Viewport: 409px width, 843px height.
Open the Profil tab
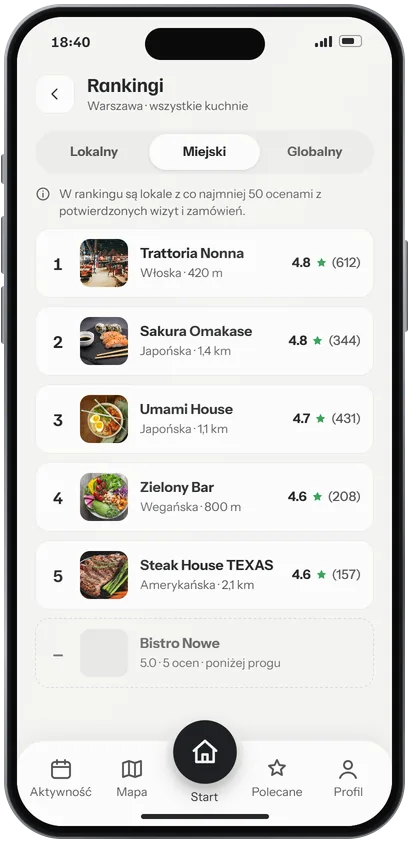pos(348,778)
